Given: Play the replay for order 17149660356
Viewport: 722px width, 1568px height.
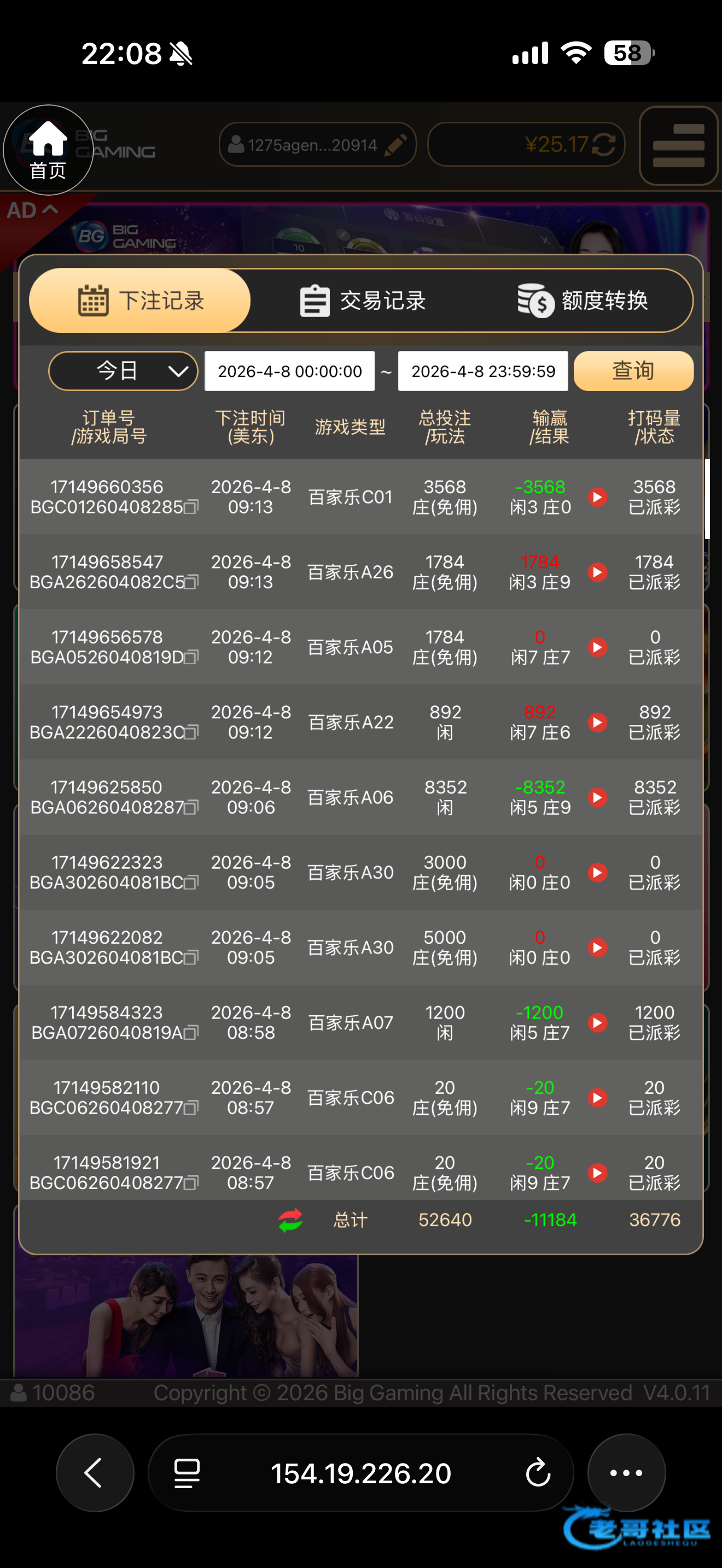Looking at the screenshot, I should [598, 498].
